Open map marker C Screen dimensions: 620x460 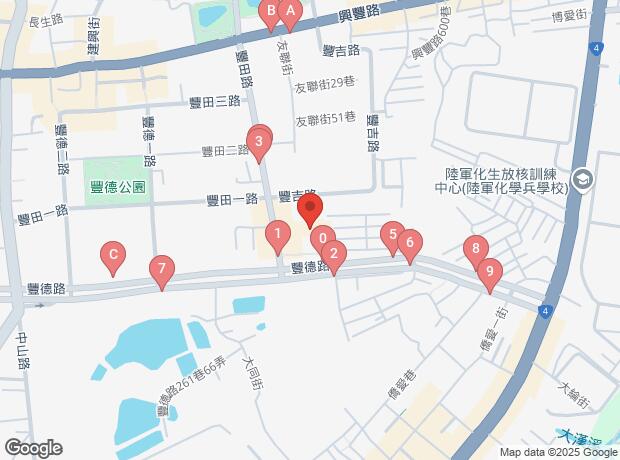point(114,256)
